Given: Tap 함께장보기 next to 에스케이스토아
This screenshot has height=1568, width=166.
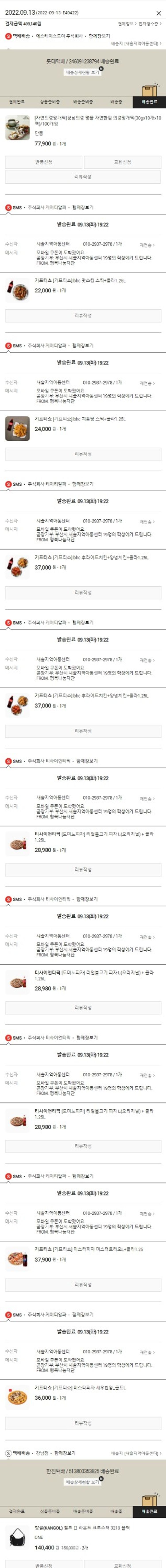Looking at the screenshot, I should 99,36.
